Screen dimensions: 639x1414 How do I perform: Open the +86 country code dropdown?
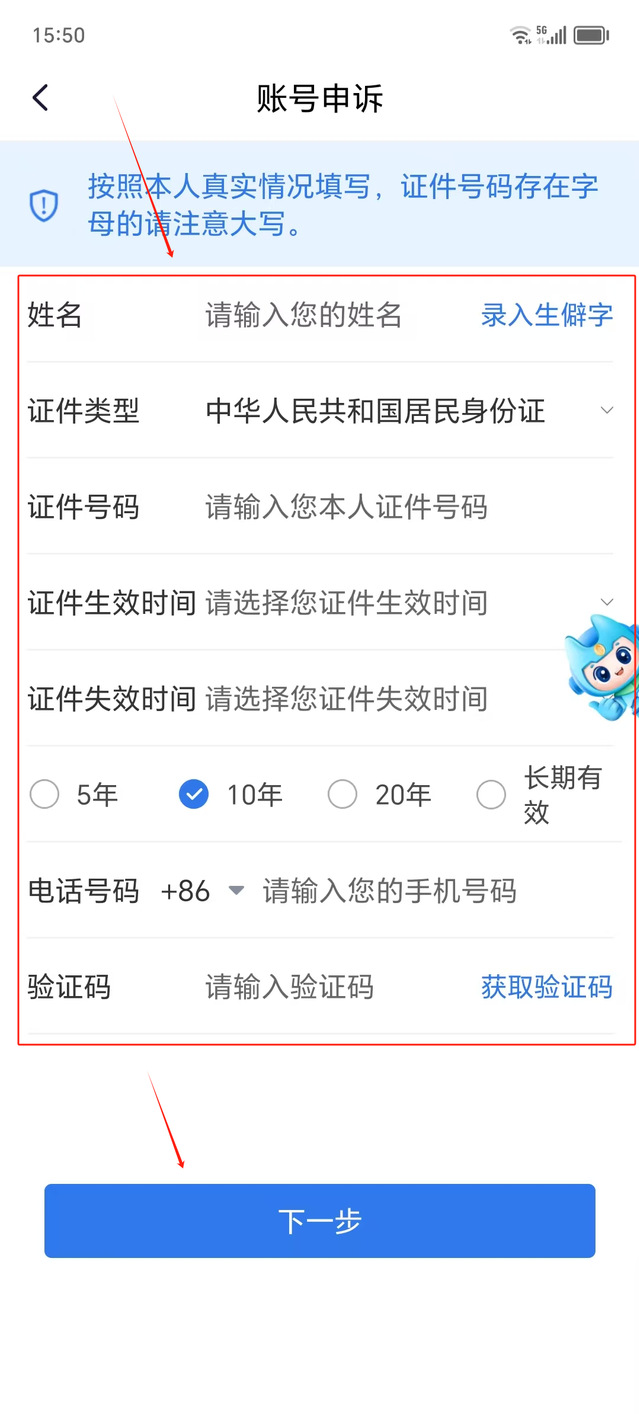pyautogui.click(x=202, y=891)
